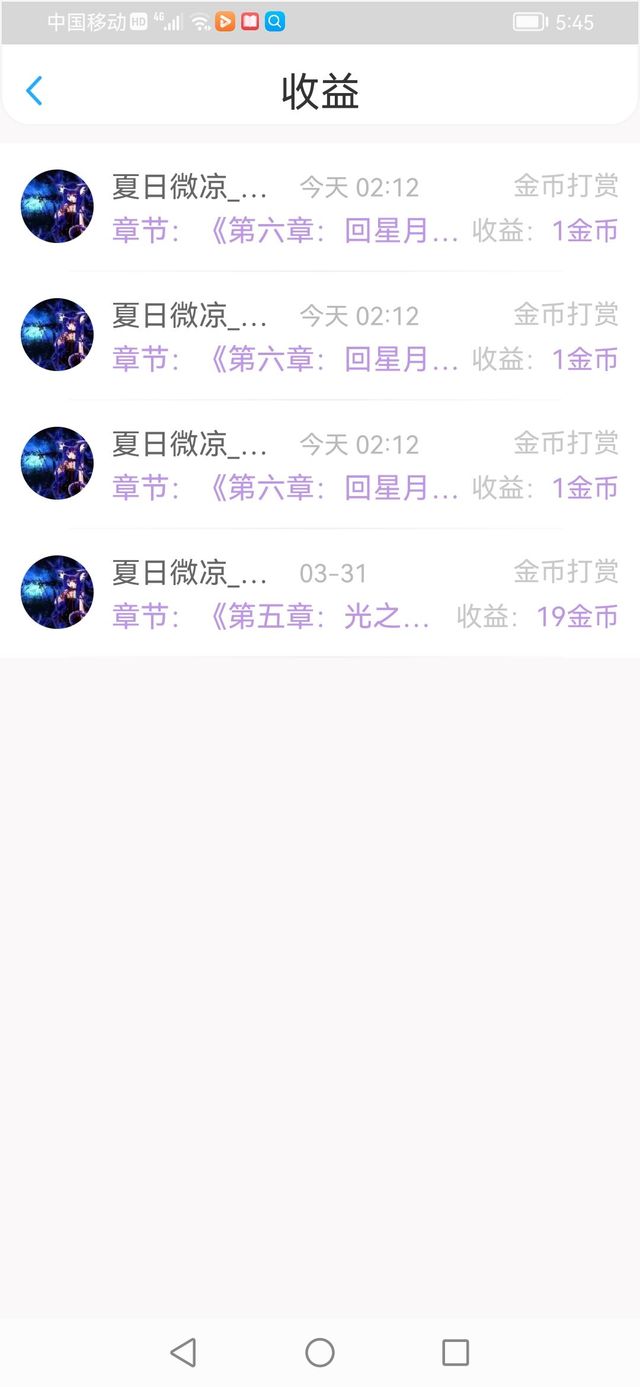Tap the system home button
Screen dimensions: 640x1387
[x=320, y=1352]
